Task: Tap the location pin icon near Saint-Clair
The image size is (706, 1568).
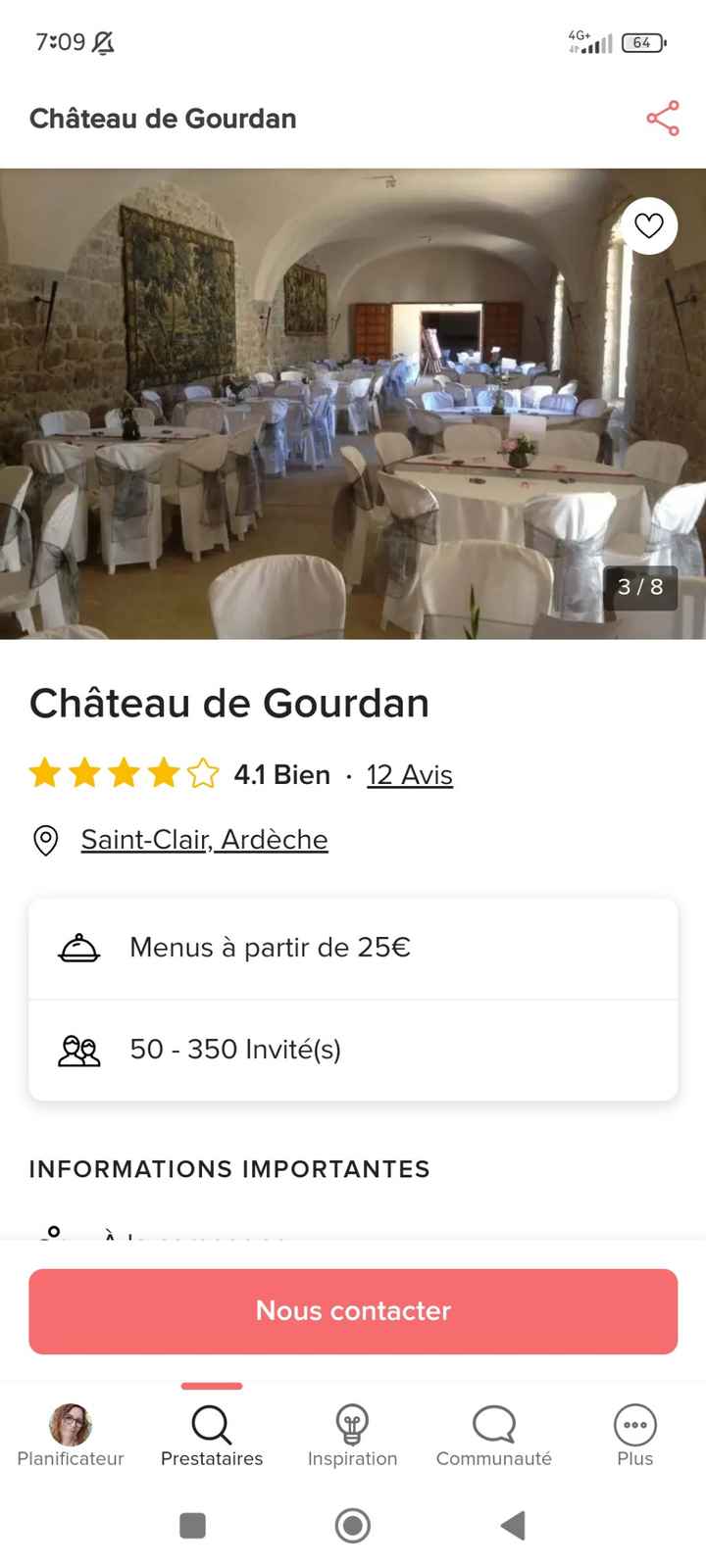Action: pyautogui.click(x=44, y=839)
